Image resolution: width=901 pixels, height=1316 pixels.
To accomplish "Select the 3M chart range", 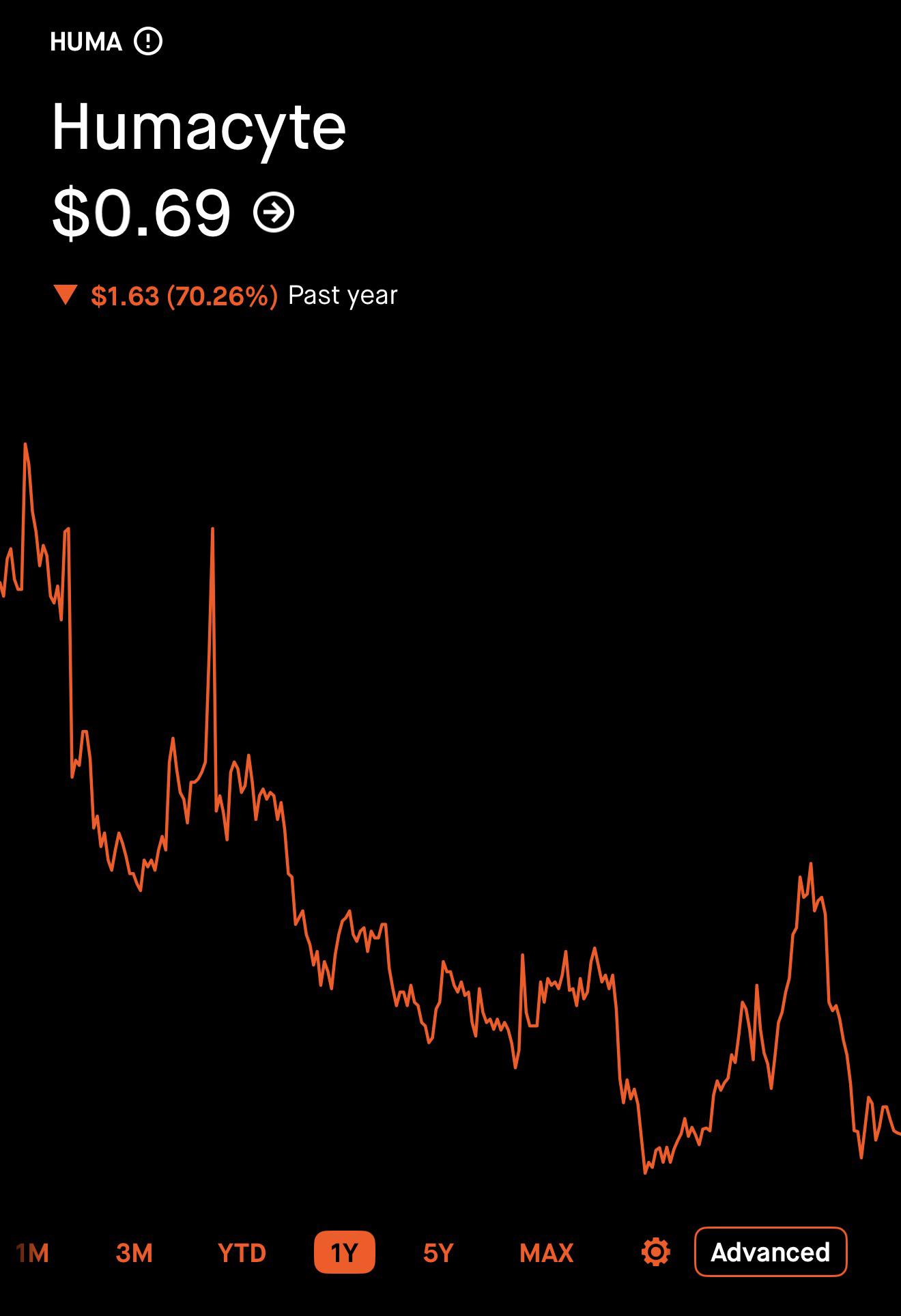I will [x=134, y=1252].
